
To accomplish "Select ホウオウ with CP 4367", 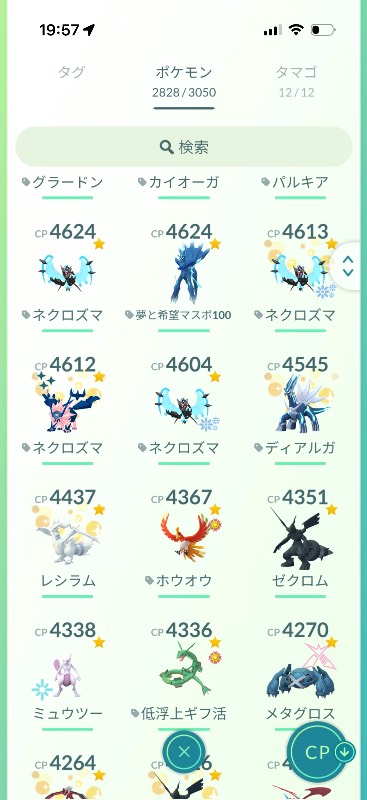I will click(x=183, y=541).
